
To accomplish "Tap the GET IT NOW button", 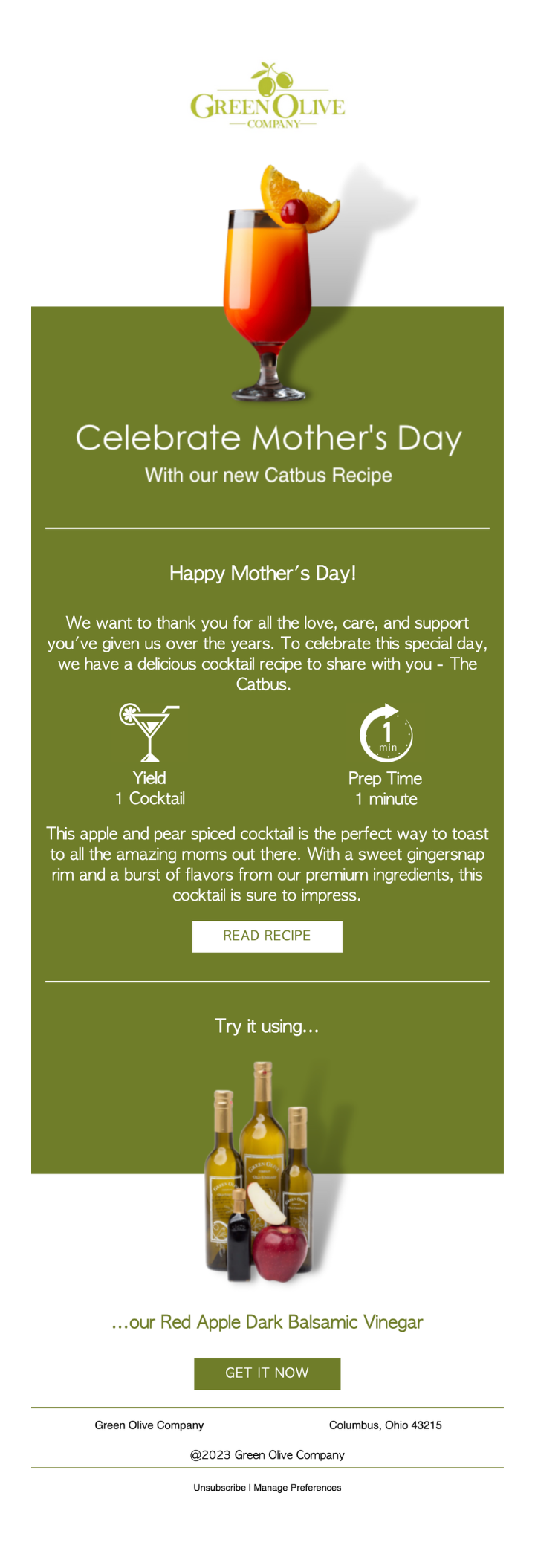I will [267, 1373].
